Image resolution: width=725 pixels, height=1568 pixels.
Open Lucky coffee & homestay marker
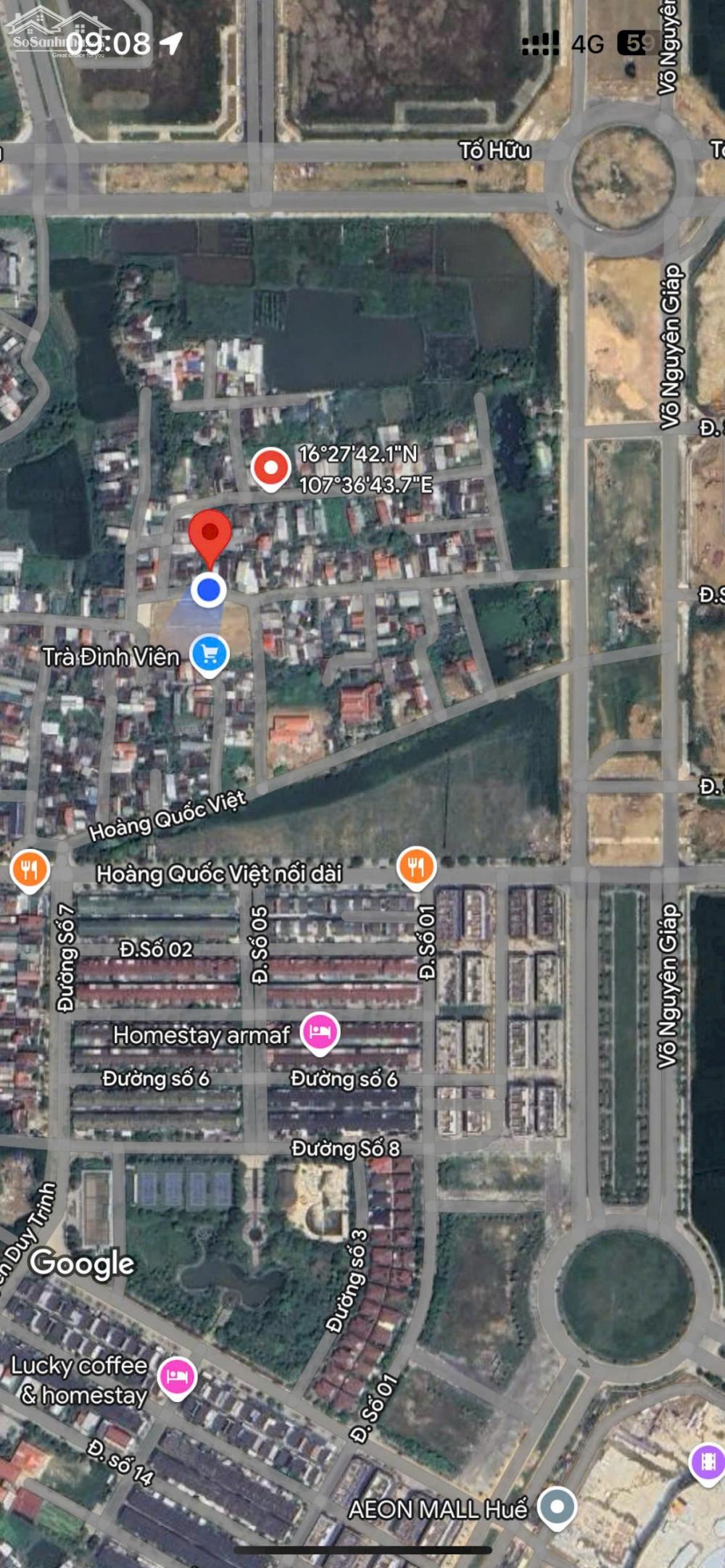[177, 1376]
